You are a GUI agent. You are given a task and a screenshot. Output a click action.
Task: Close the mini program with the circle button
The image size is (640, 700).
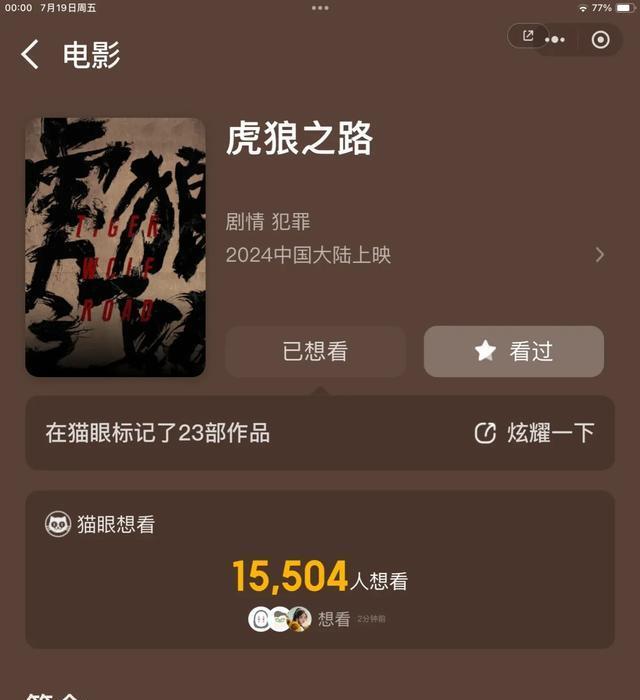[600, 40]
